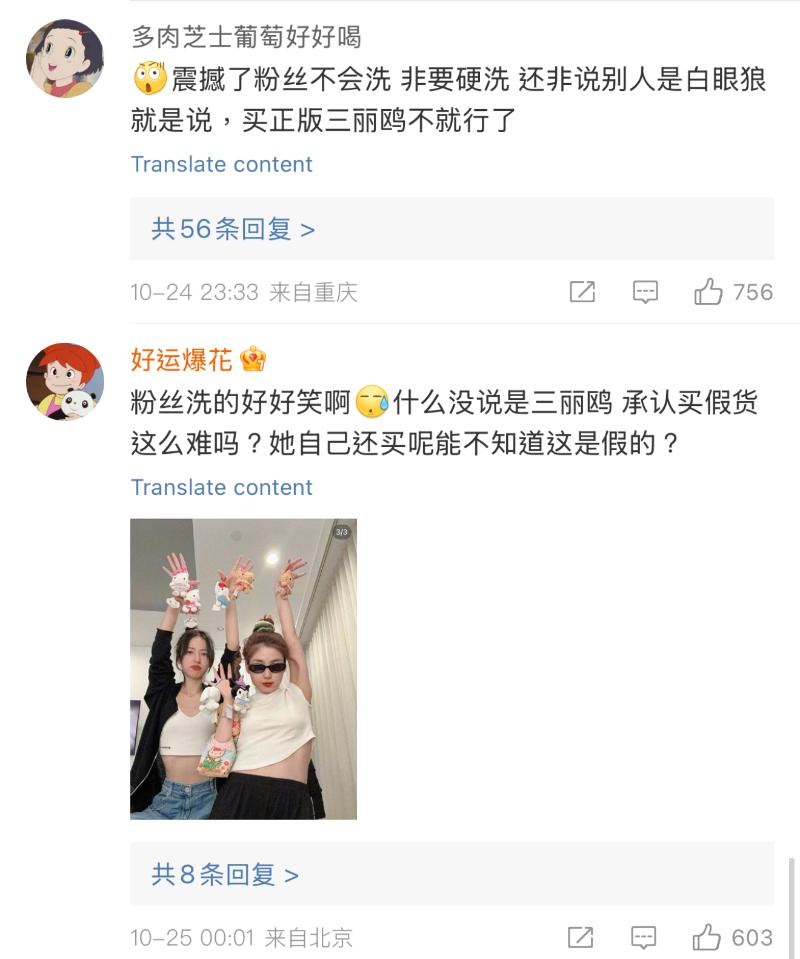The height and width of the screenshot is (959, 800).
Task: Like the comment with 603 likes
Action: 707,938
